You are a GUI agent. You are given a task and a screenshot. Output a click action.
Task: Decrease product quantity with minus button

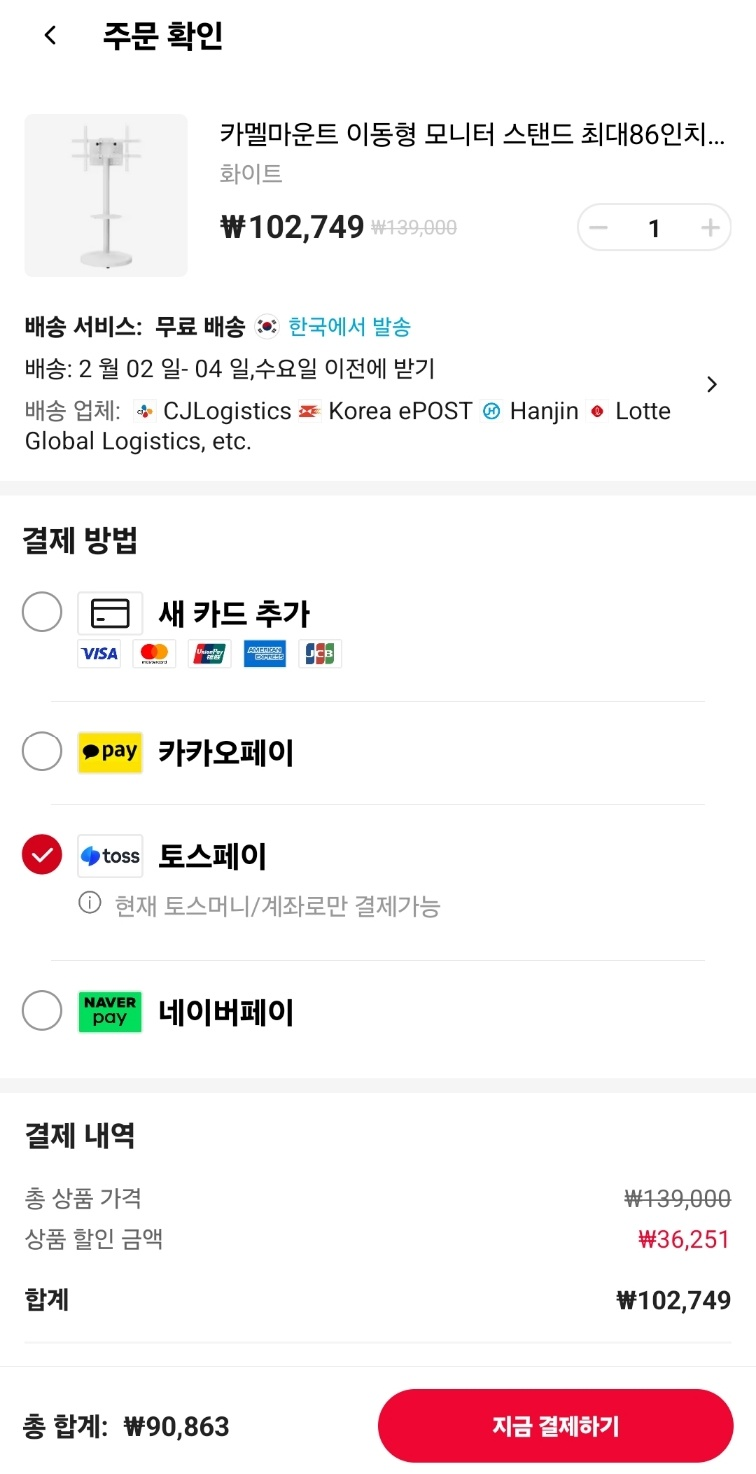pos(599,228)
